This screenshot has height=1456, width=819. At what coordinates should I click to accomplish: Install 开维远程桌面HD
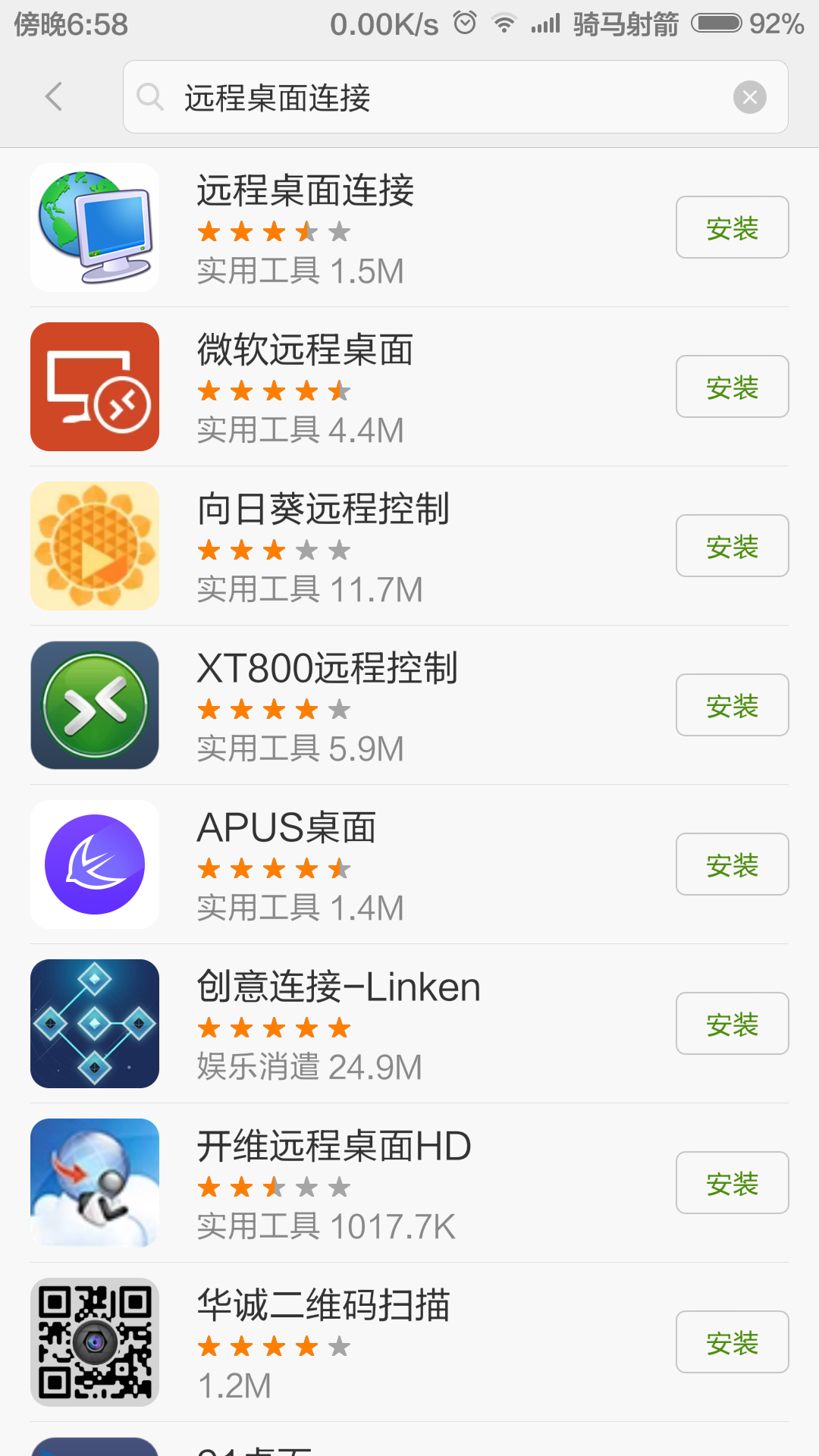(x=732, y=1183)
